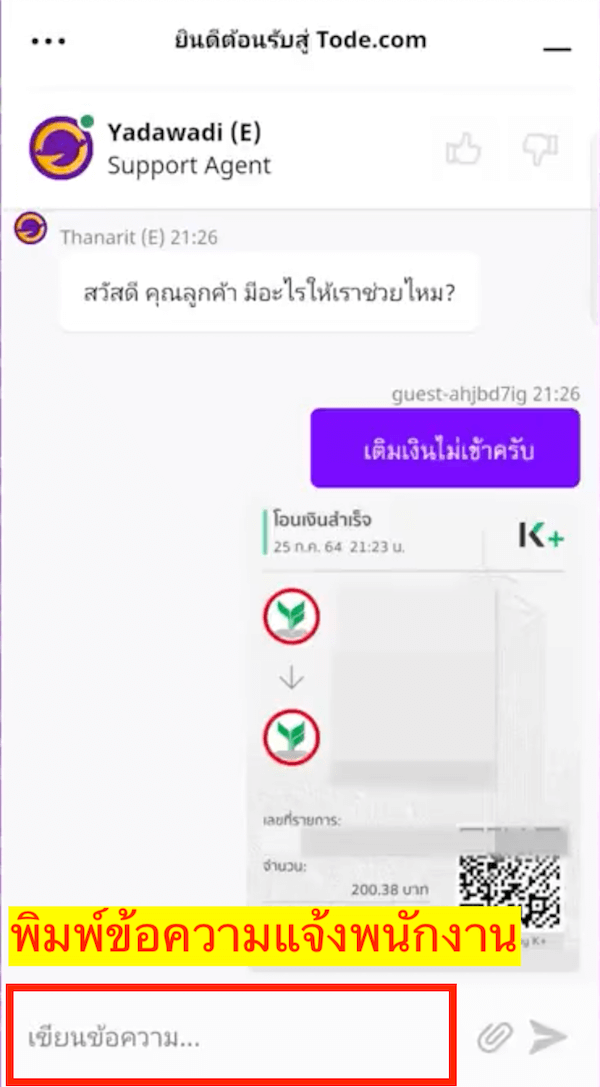This screenshot has width=600, height=1087.
Task: Send the message with the arrow icon
Action: point(548,1037)
